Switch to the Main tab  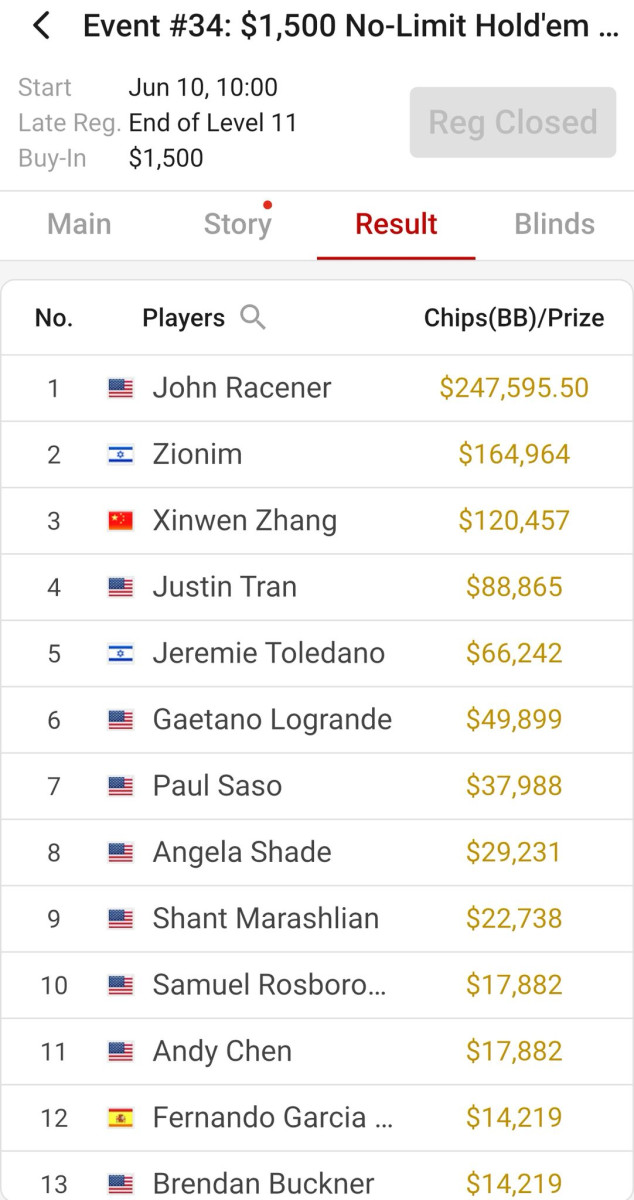pos(79,224)
